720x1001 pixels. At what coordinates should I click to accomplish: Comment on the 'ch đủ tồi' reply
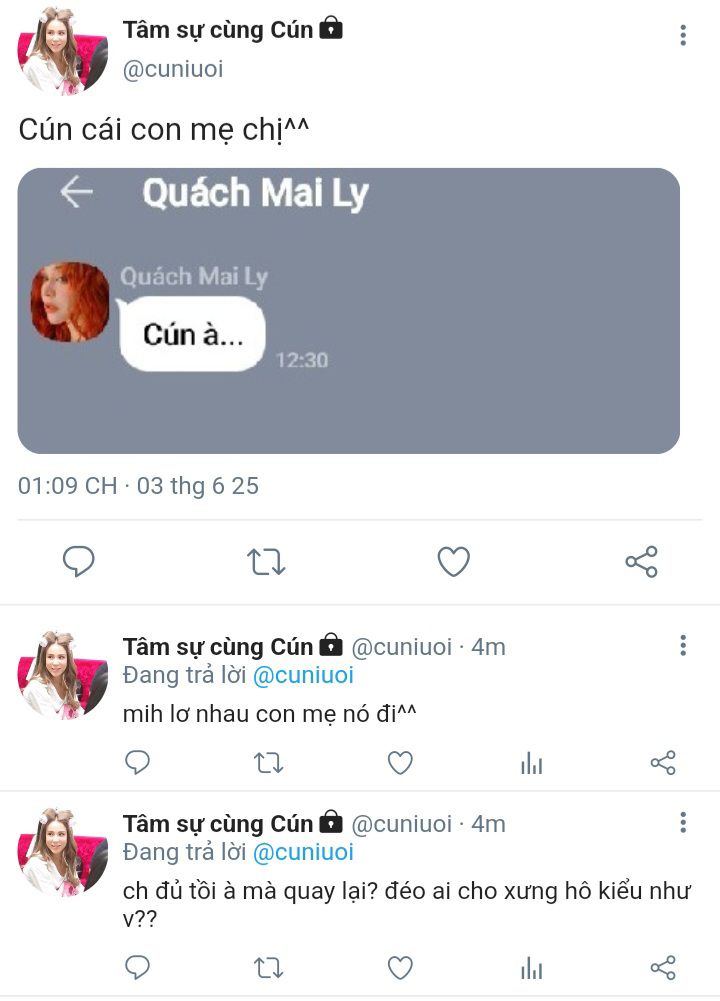pyautogui.click(x=137, y=968)
